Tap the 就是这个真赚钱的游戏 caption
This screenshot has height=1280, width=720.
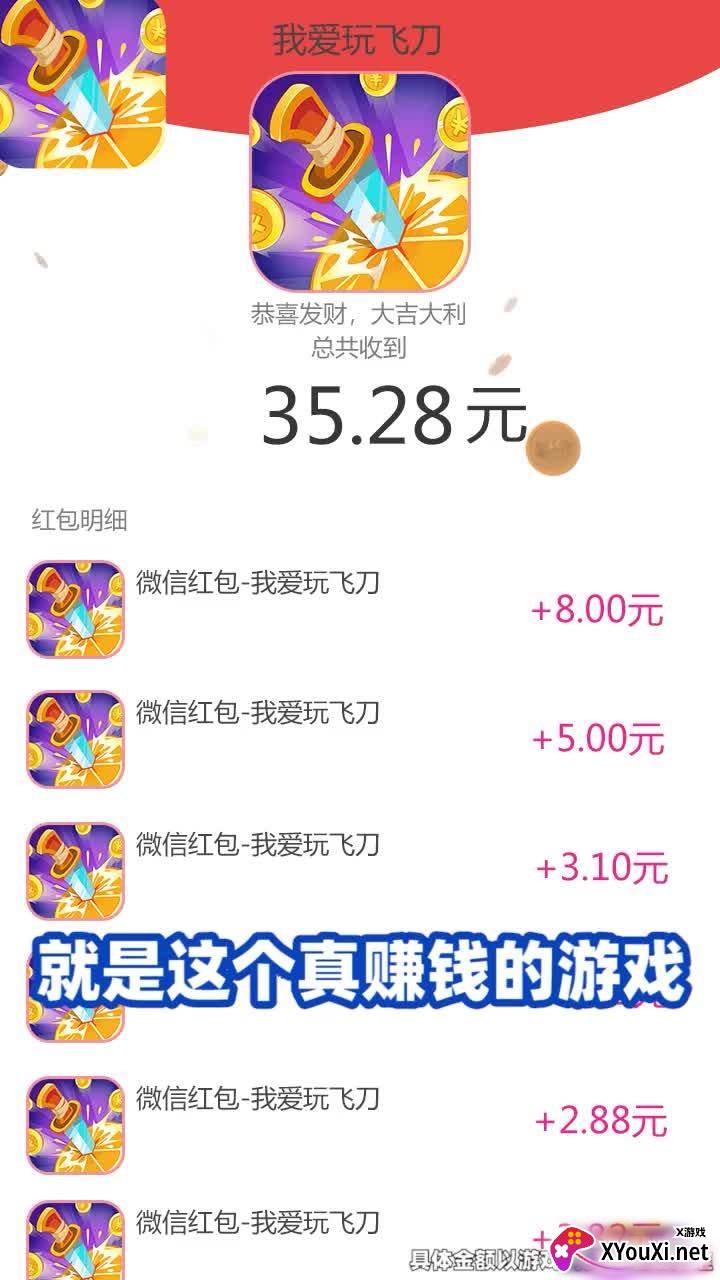click(360, 970)
